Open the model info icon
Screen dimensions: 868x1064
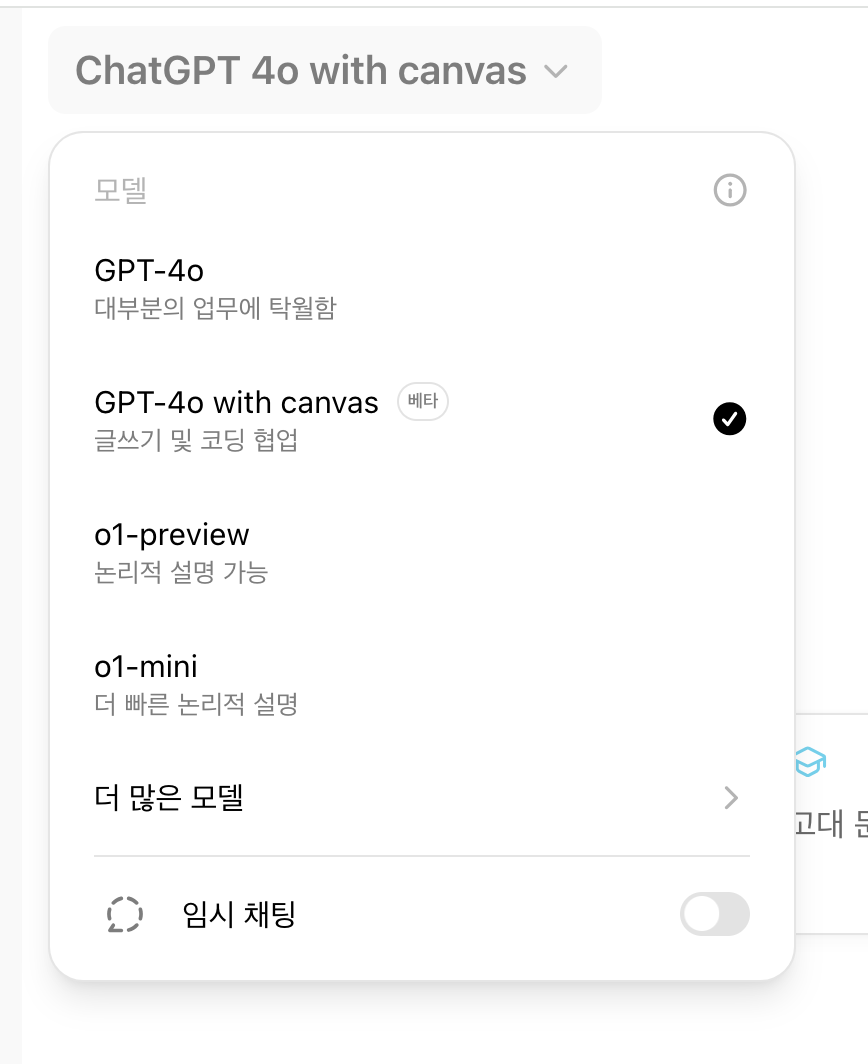point(730,190)
